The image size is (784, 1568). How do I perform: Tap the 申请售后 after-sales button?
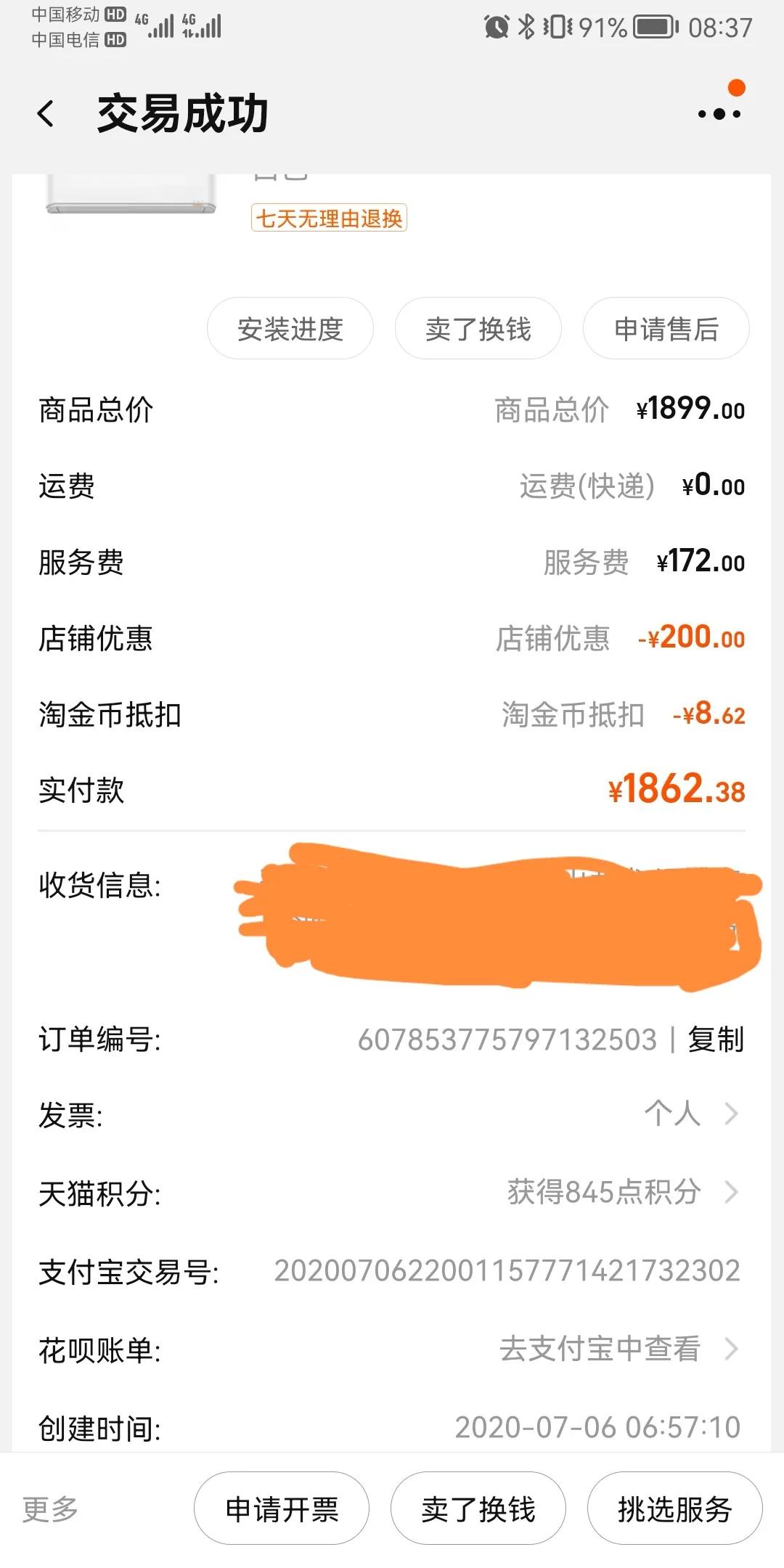(x=665, y=329)
